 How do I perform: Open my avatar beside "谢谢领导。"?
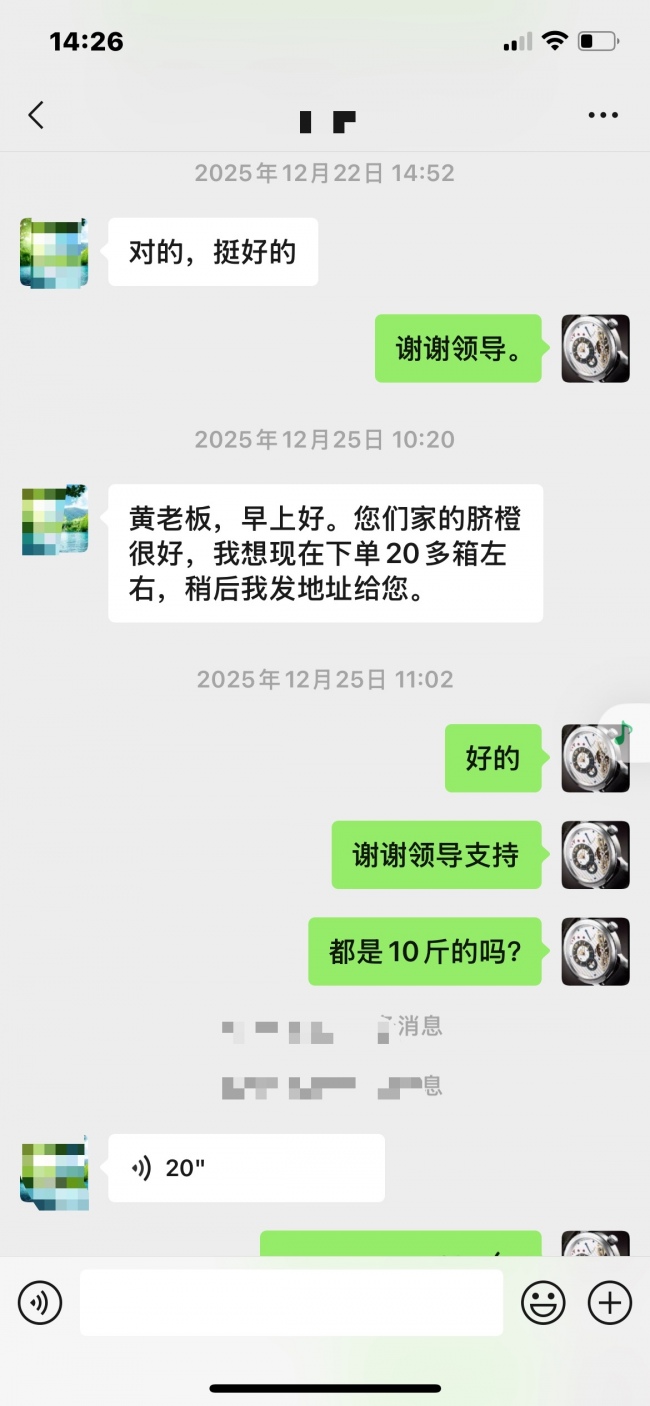point(595,349)
